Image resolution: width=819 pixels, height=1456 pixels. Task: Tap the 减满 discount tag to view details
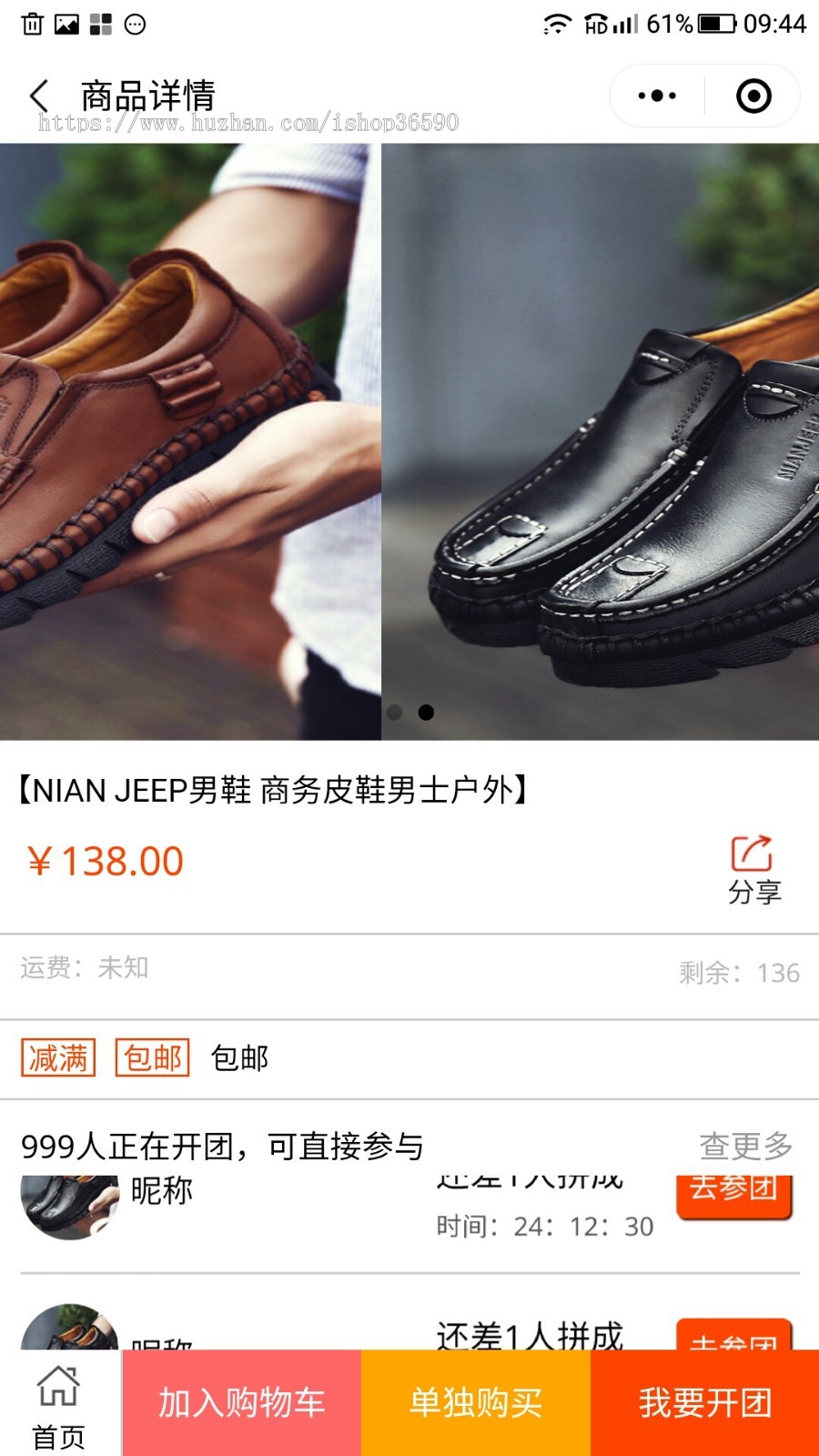pyautogui.click(x=58, y=1057)
